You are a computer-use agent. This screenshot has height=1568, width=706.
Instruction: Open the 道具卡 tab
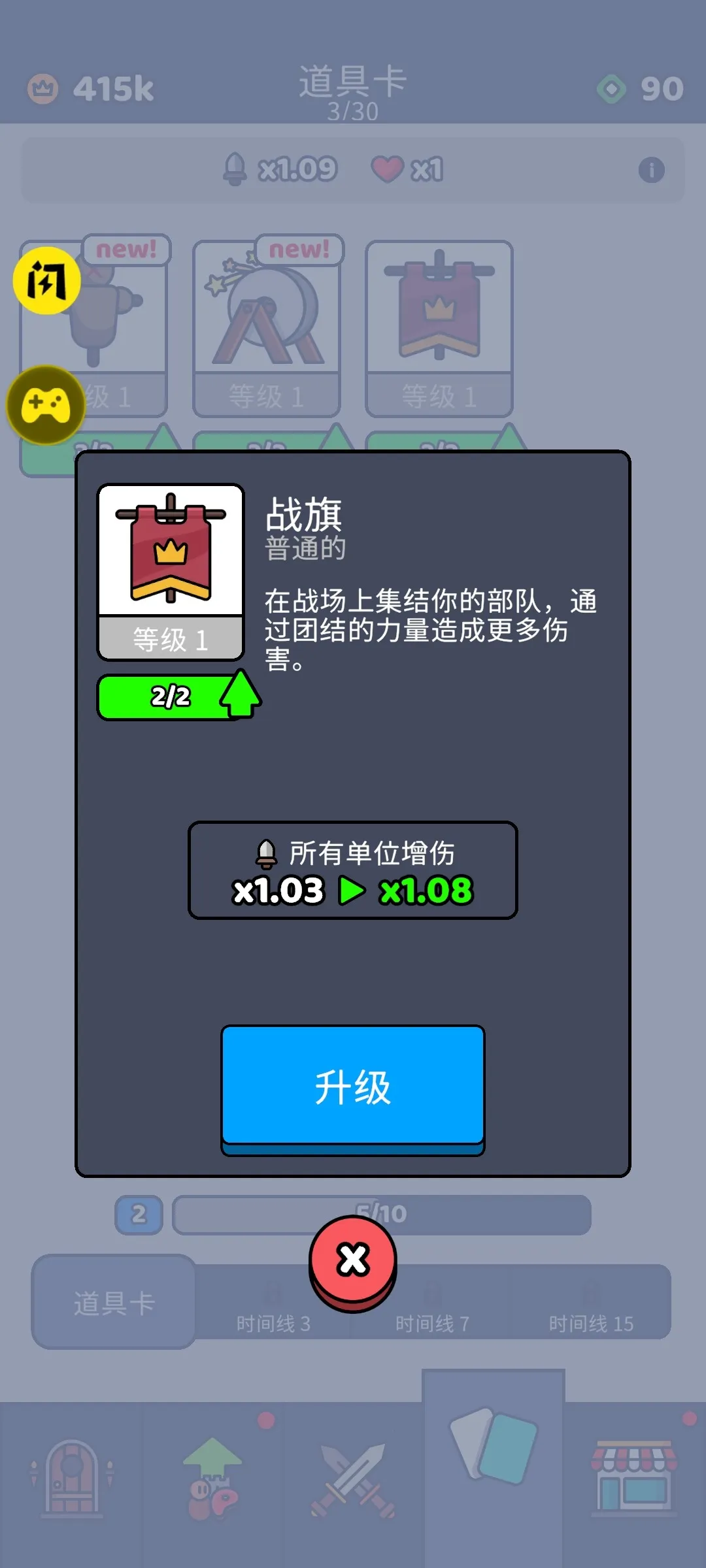112,1303
